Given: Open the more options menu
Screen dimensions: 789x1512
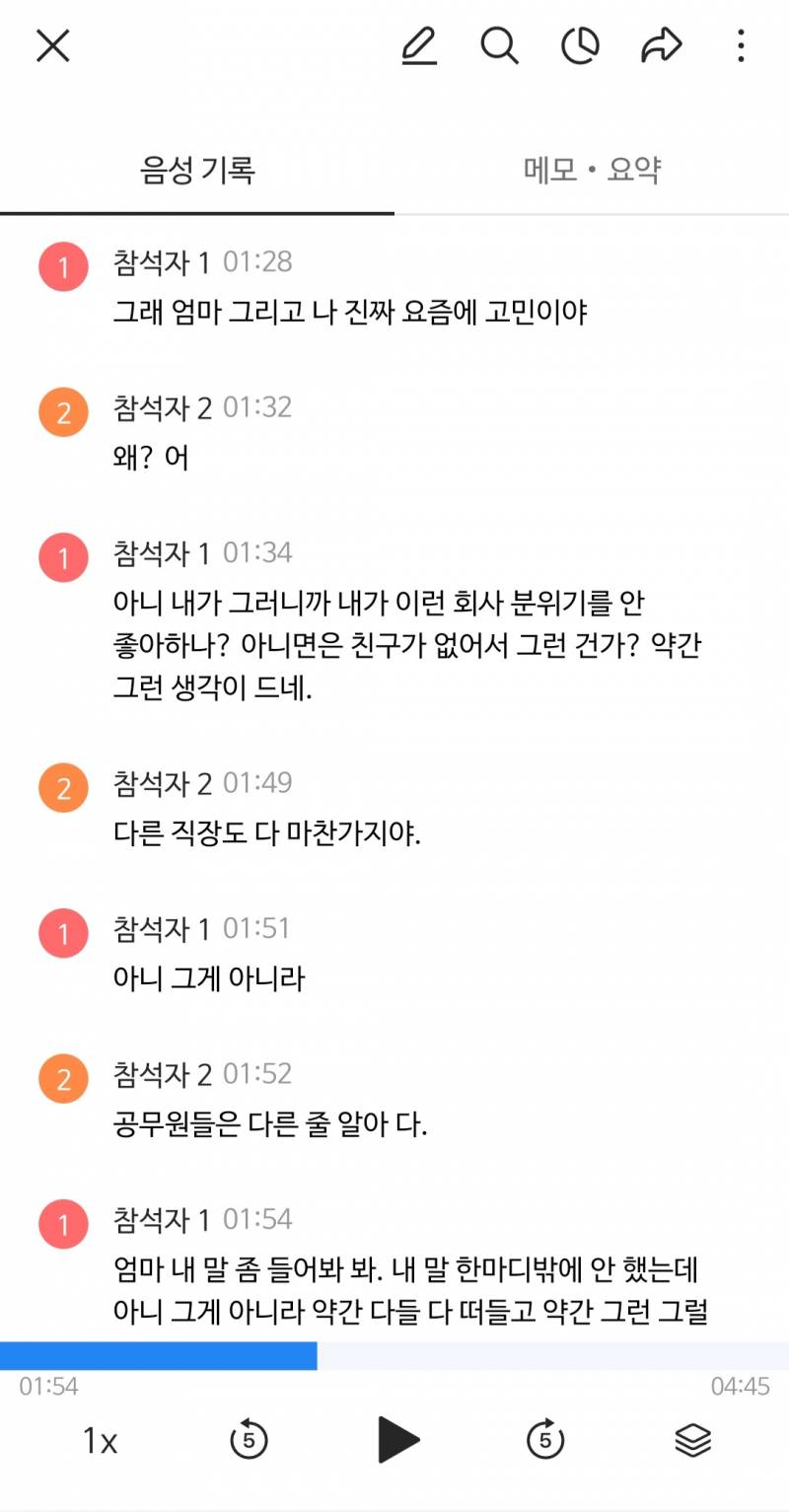Looking at the screenshot, I should (741, 45).
